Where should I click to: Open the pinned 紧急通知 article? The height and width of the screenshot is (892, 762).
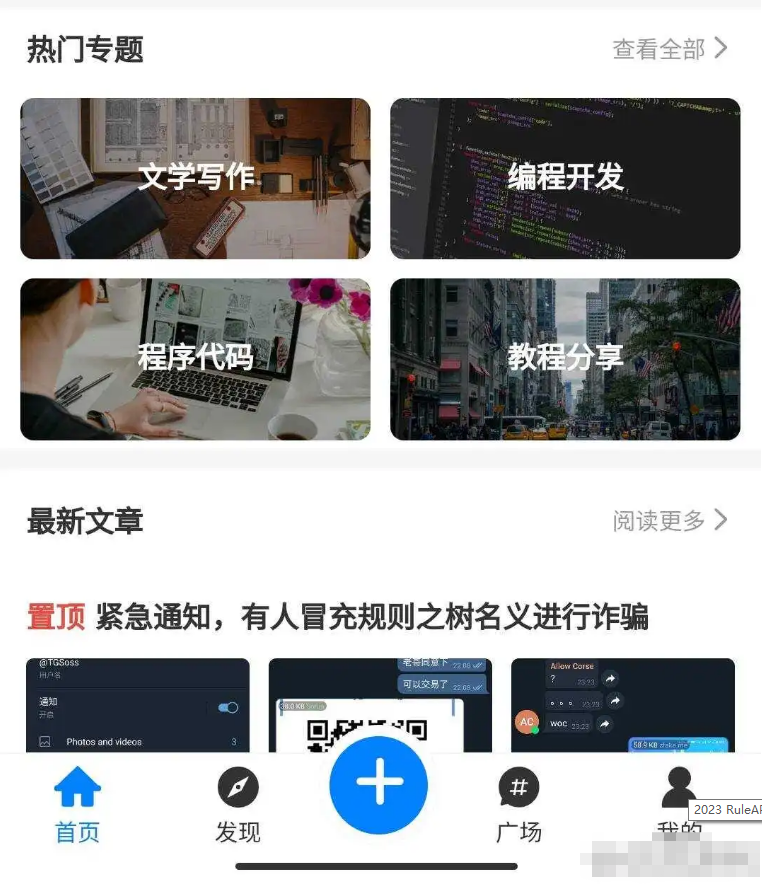[337, 617]
